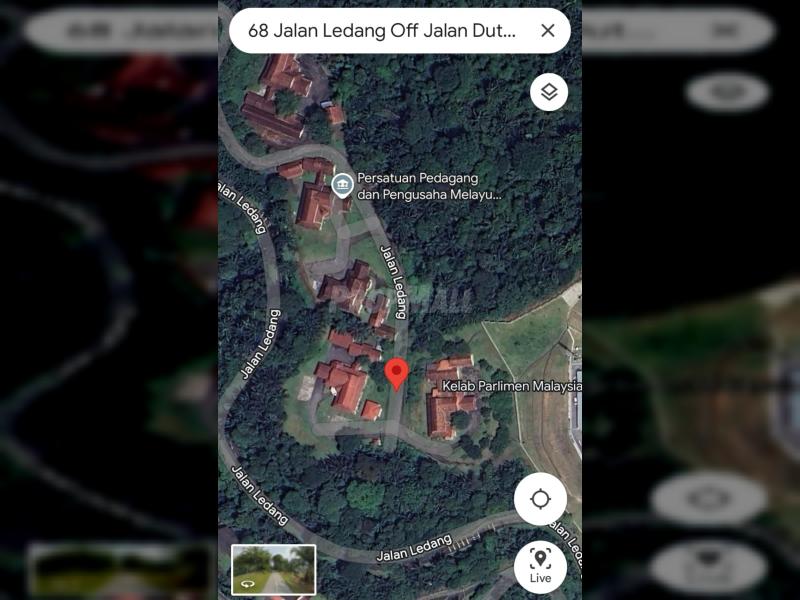Open the map layers selector

(548, 92)
